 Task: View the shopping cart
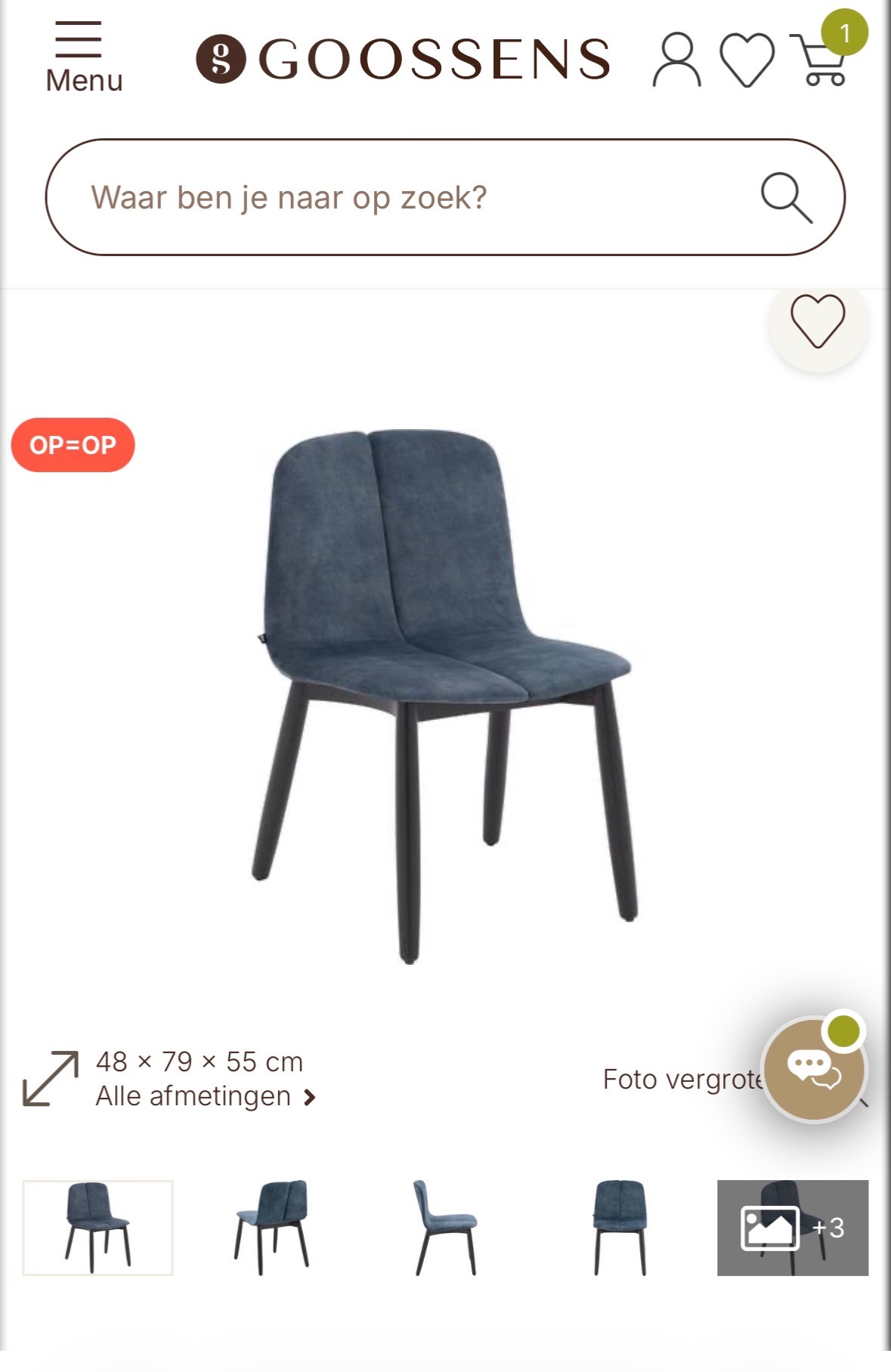click(820, 59)
